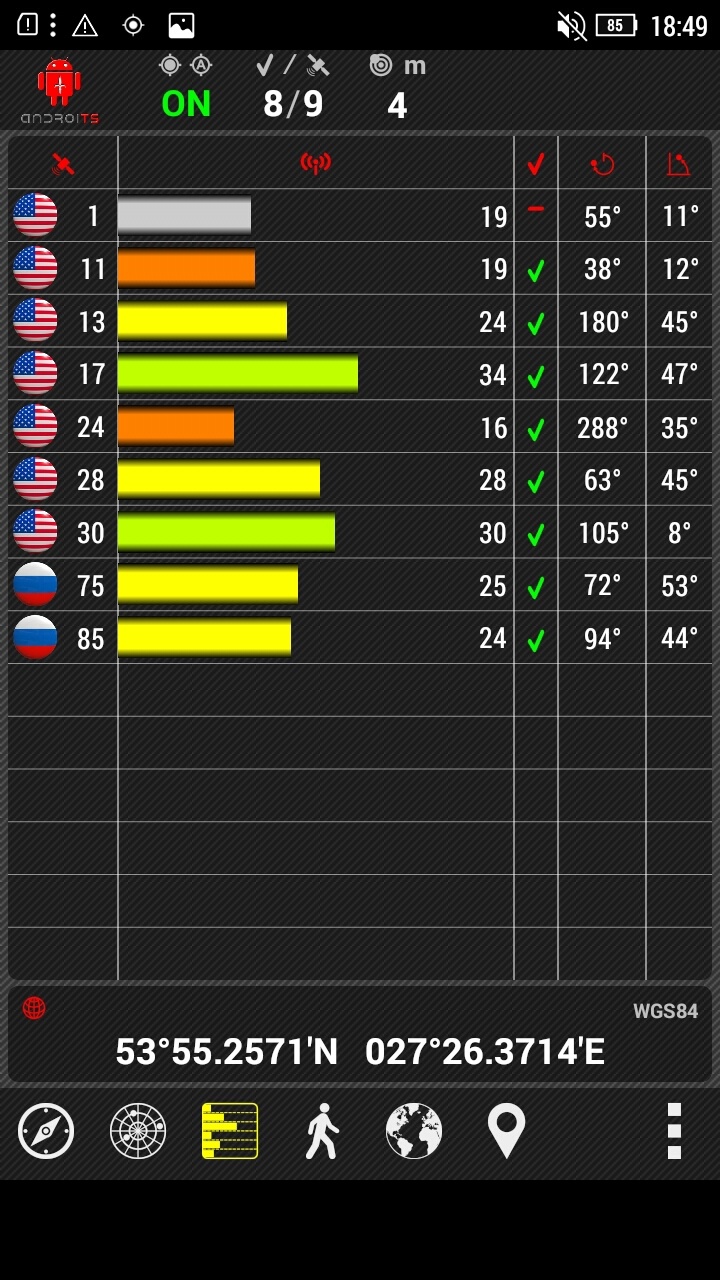The image size is (720, 1280).
Task: Open the location pin waypoints view
Action: point(506,1131)
